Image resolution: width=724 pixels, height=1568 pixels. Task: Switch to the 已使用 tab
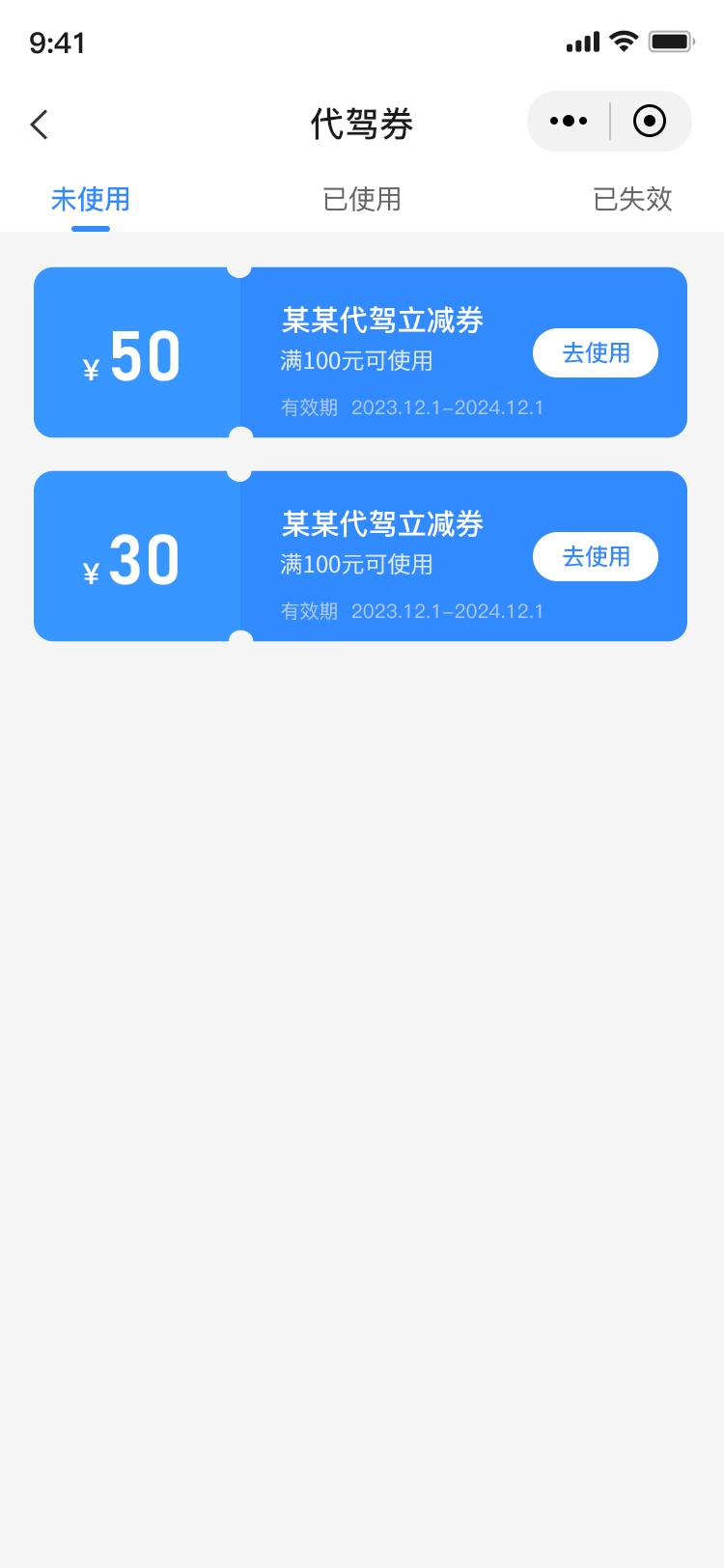[x=362, y=199]
